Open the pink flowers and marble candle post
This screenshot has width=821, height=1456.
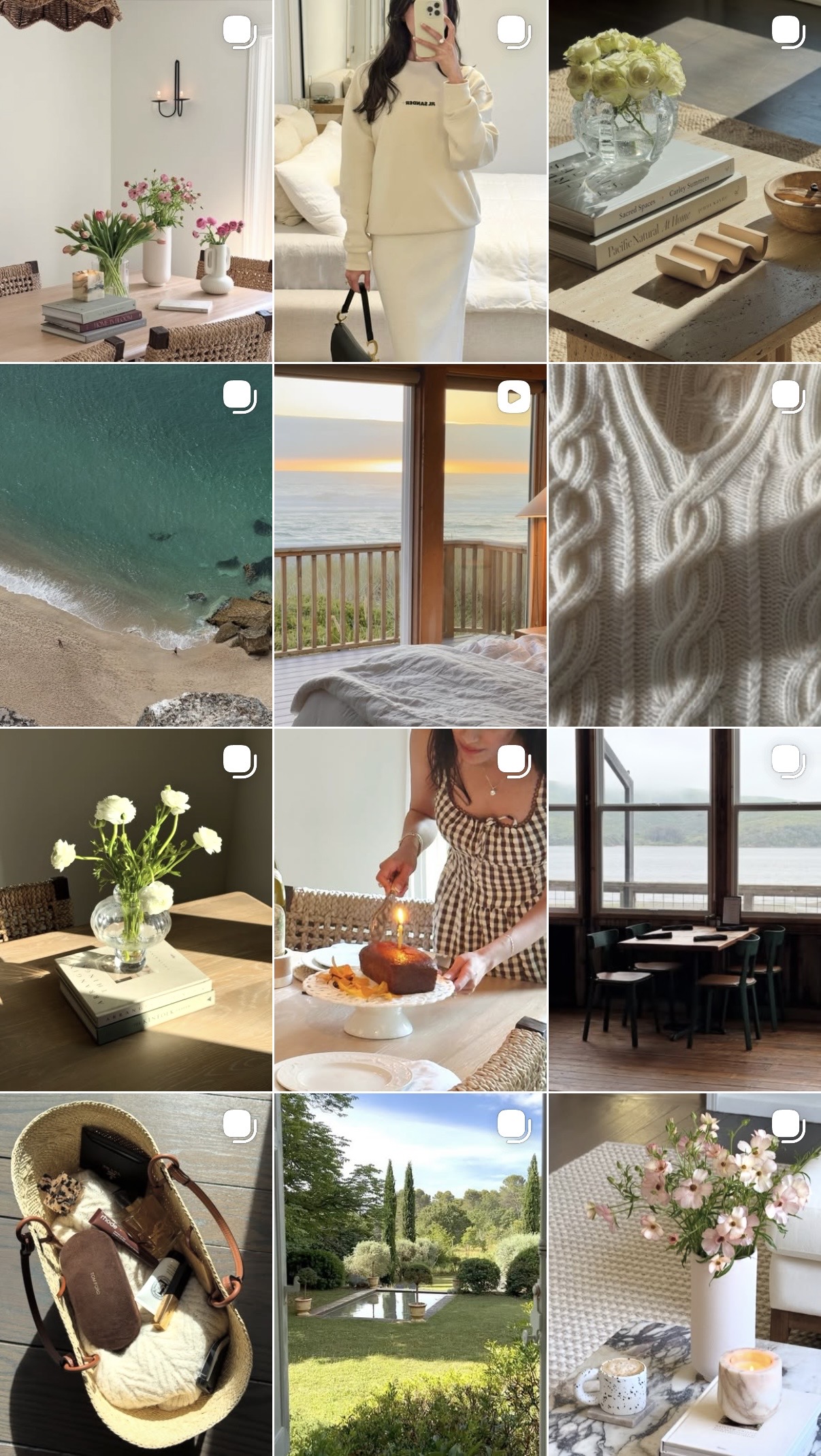685,1275
